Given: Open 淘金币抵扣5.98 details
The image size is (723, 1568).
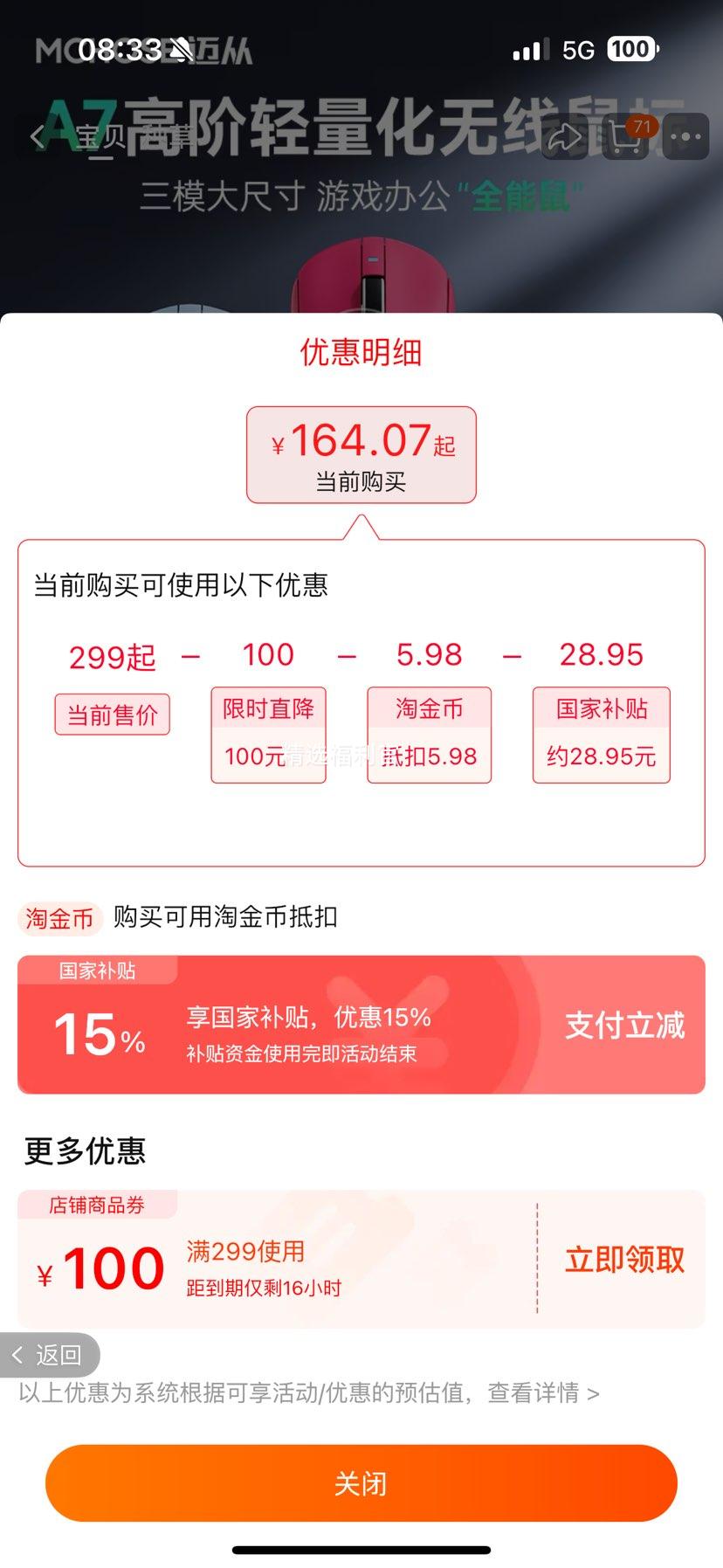Looking at the screenshot, I should 429,734.
